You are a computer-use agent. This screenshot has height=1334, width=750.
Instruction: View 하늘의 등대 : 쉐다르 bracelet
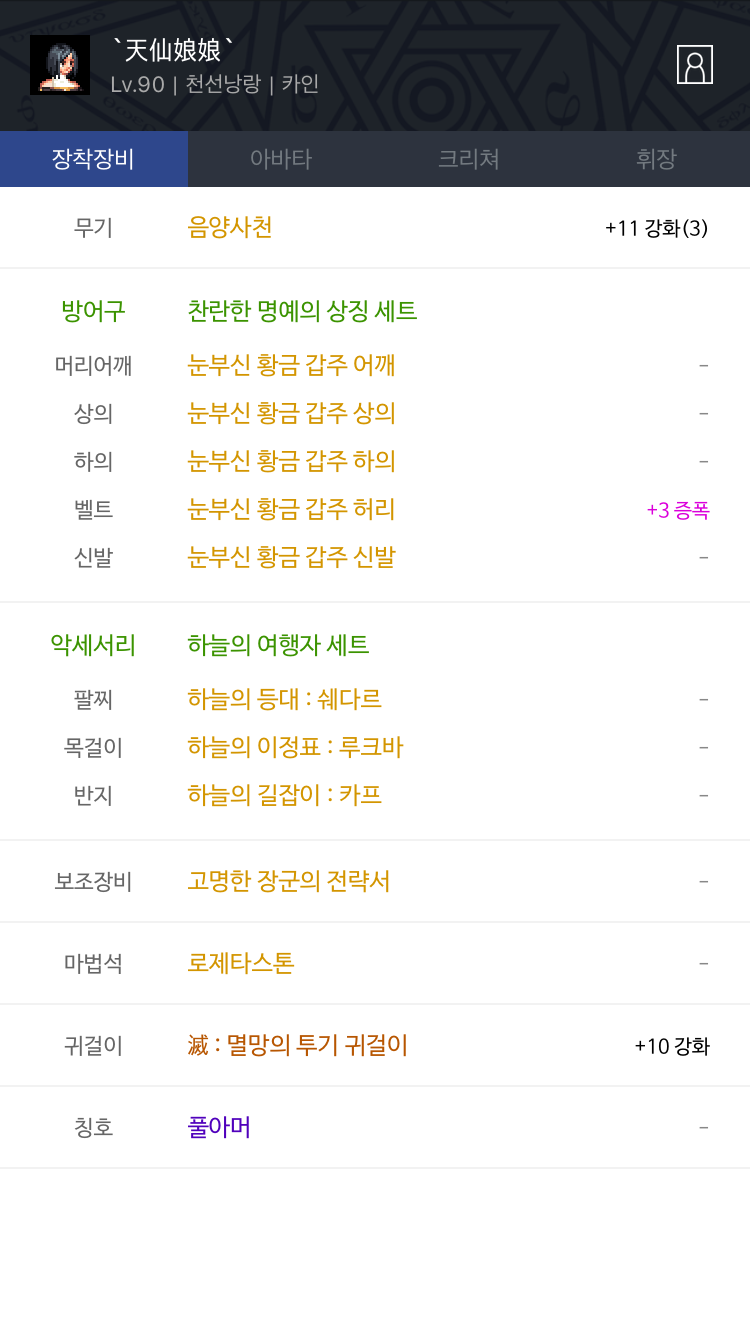pos(284,699)
